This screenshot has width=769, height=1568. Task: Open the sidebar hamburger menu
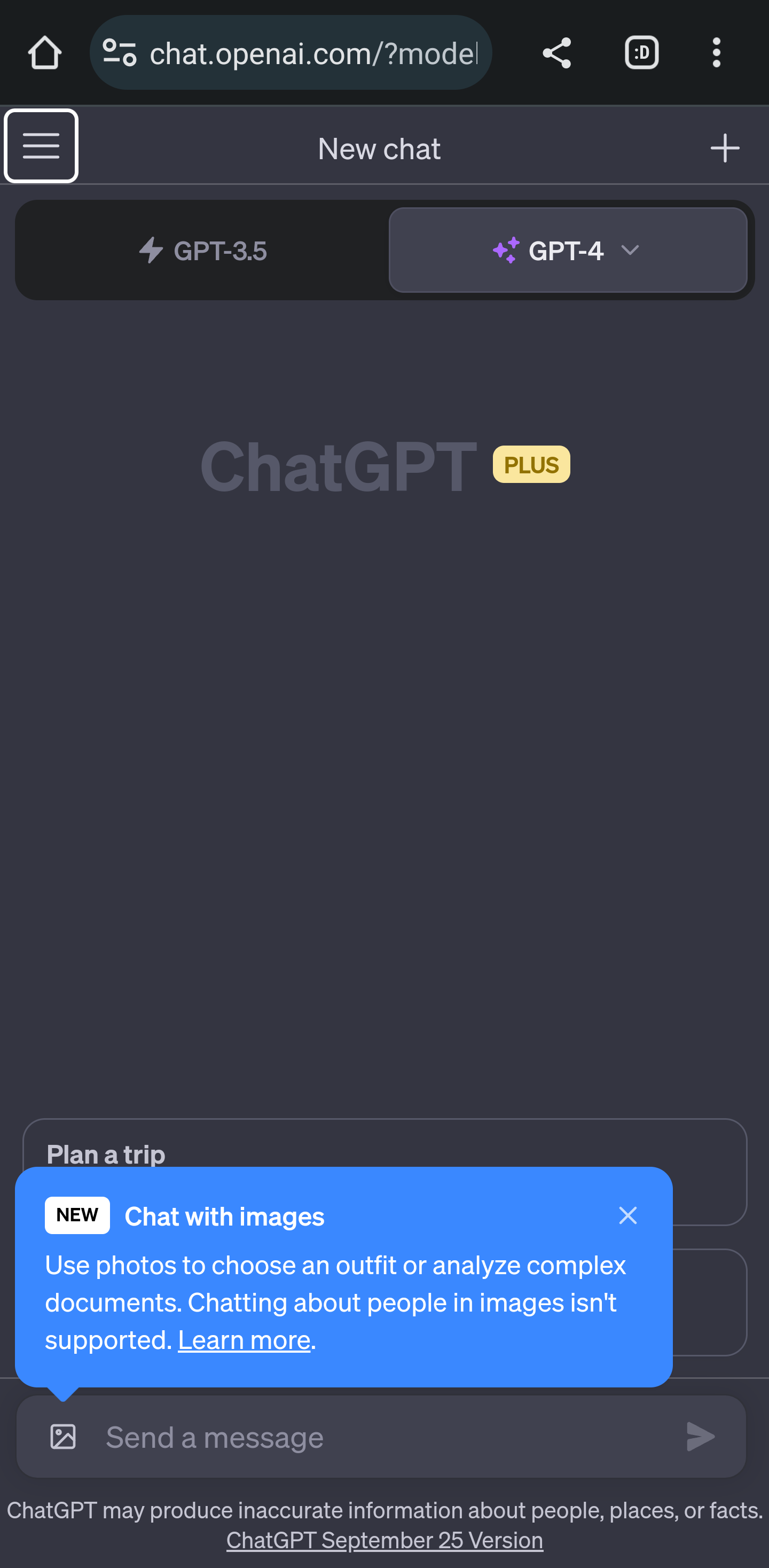click(40, 146)
